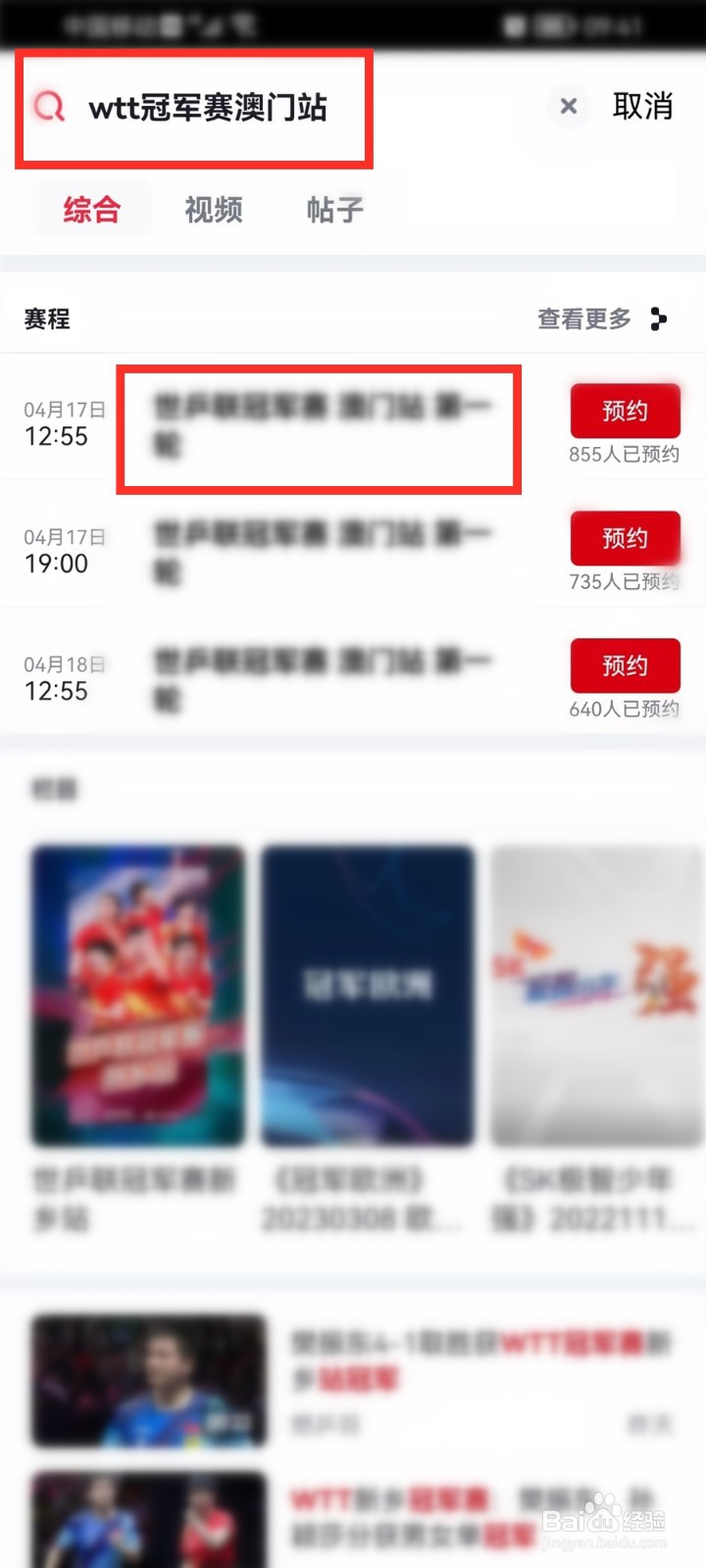The height and width of the screenshot is (1568, 706).
Task: Clear the search text with the X icon
Action: [x=567, y=107]
